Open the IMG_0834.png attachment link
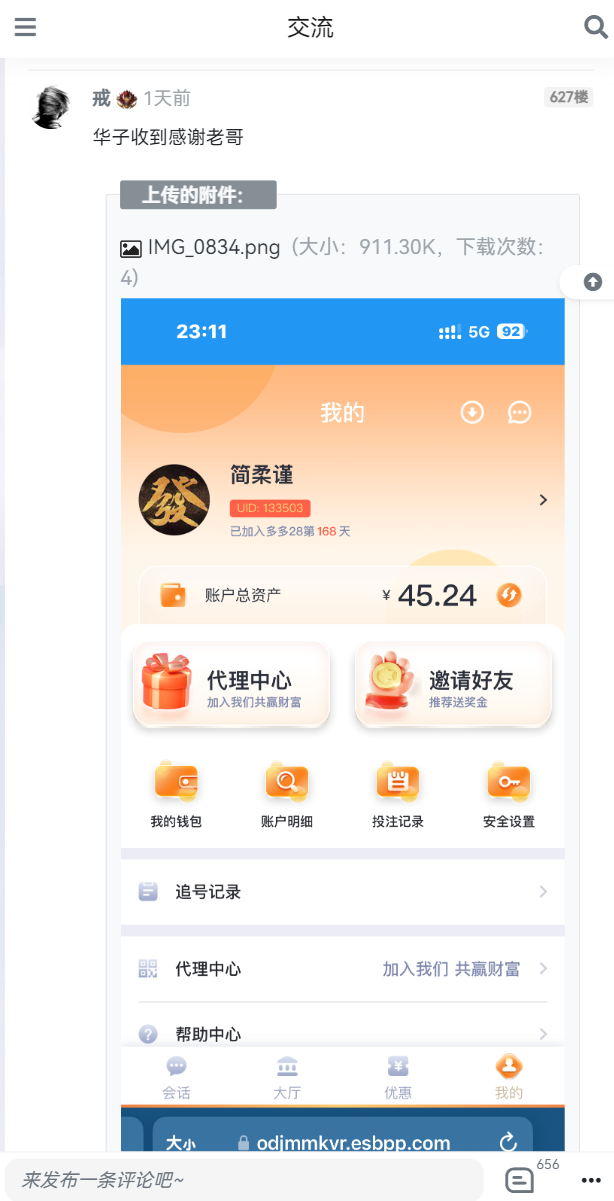Viewport: 614px width, 1201px height. [207, 248]
